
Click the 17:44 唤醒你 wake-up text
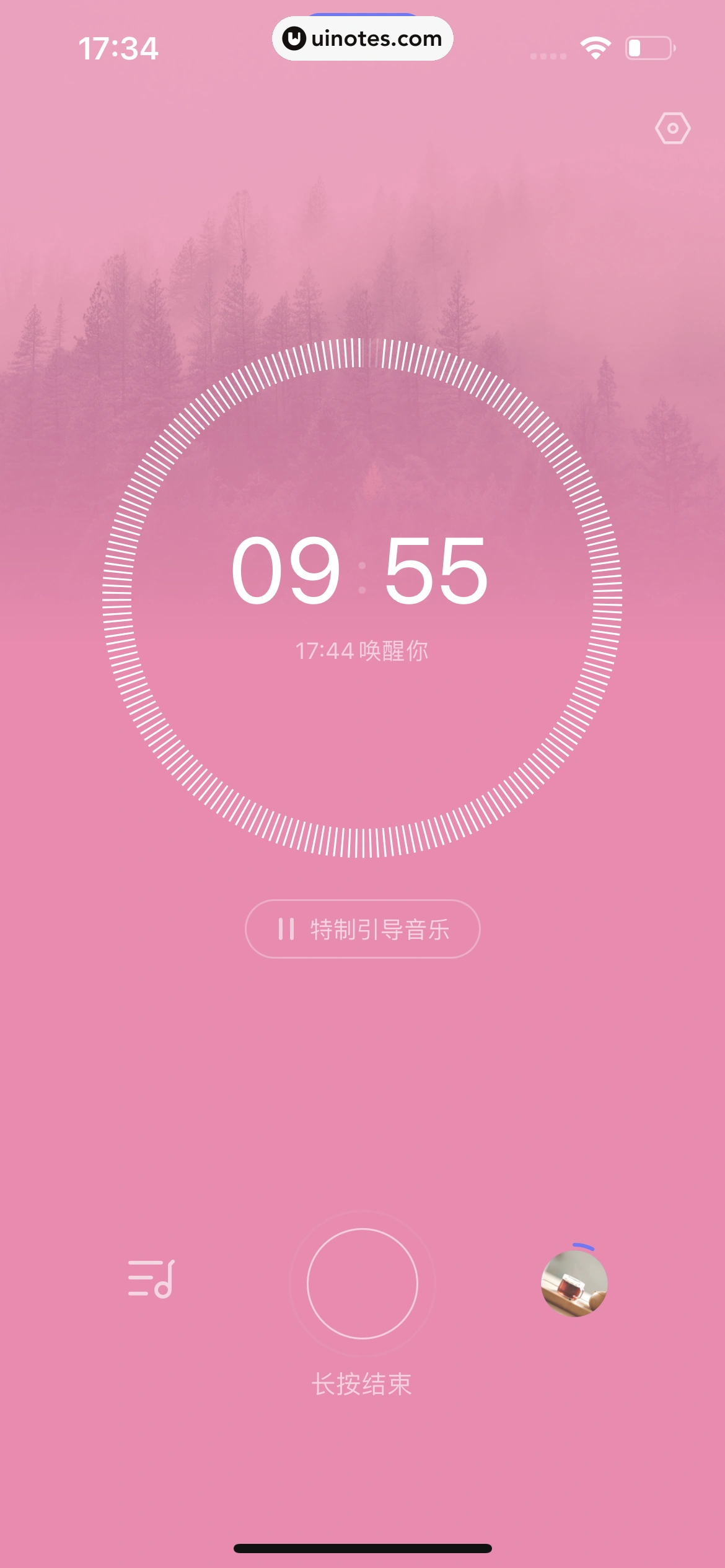362,650
